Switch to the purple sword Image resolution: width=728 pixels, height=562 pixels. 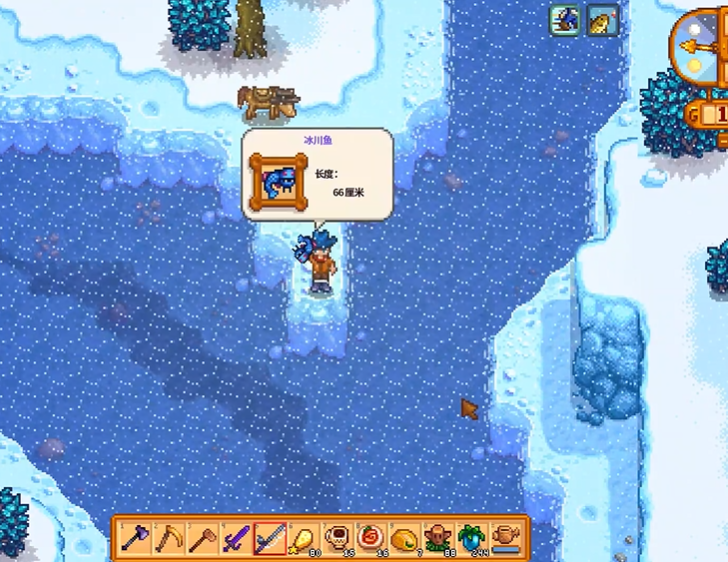click(x=236, y=539)
